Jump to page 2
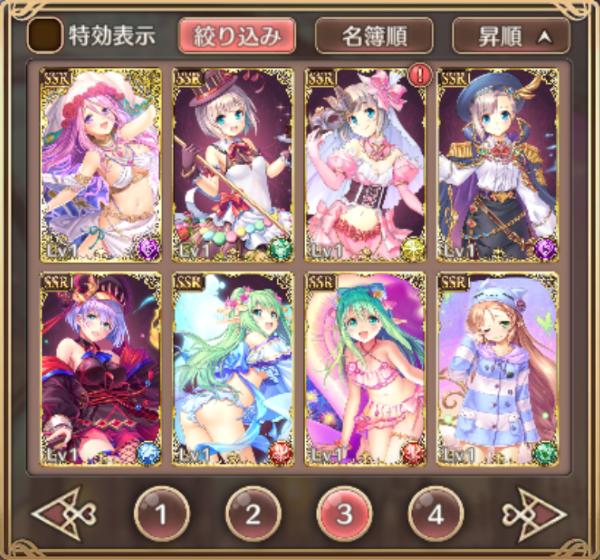Image resolution: width=600 pixels, height=560 pixels. [253, 515]
